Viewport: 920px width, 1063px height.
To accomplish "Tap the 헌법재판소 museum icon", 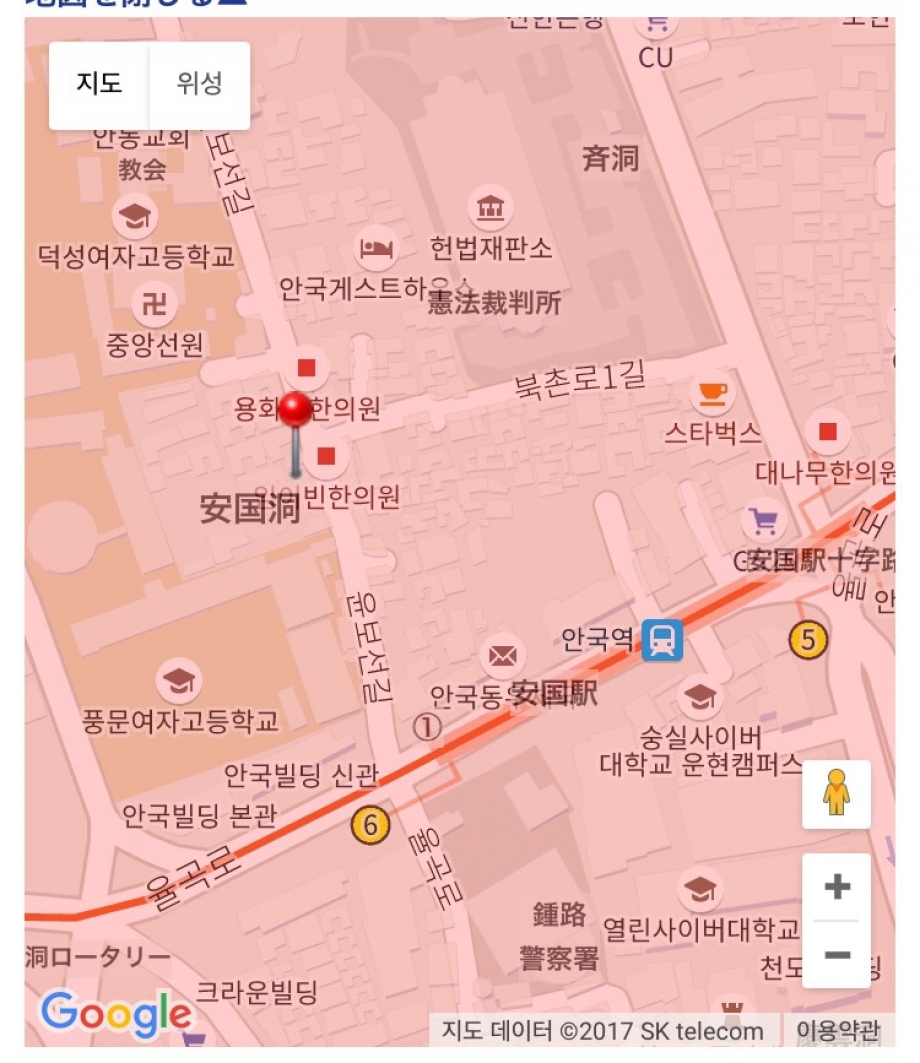I will (490, 208).
